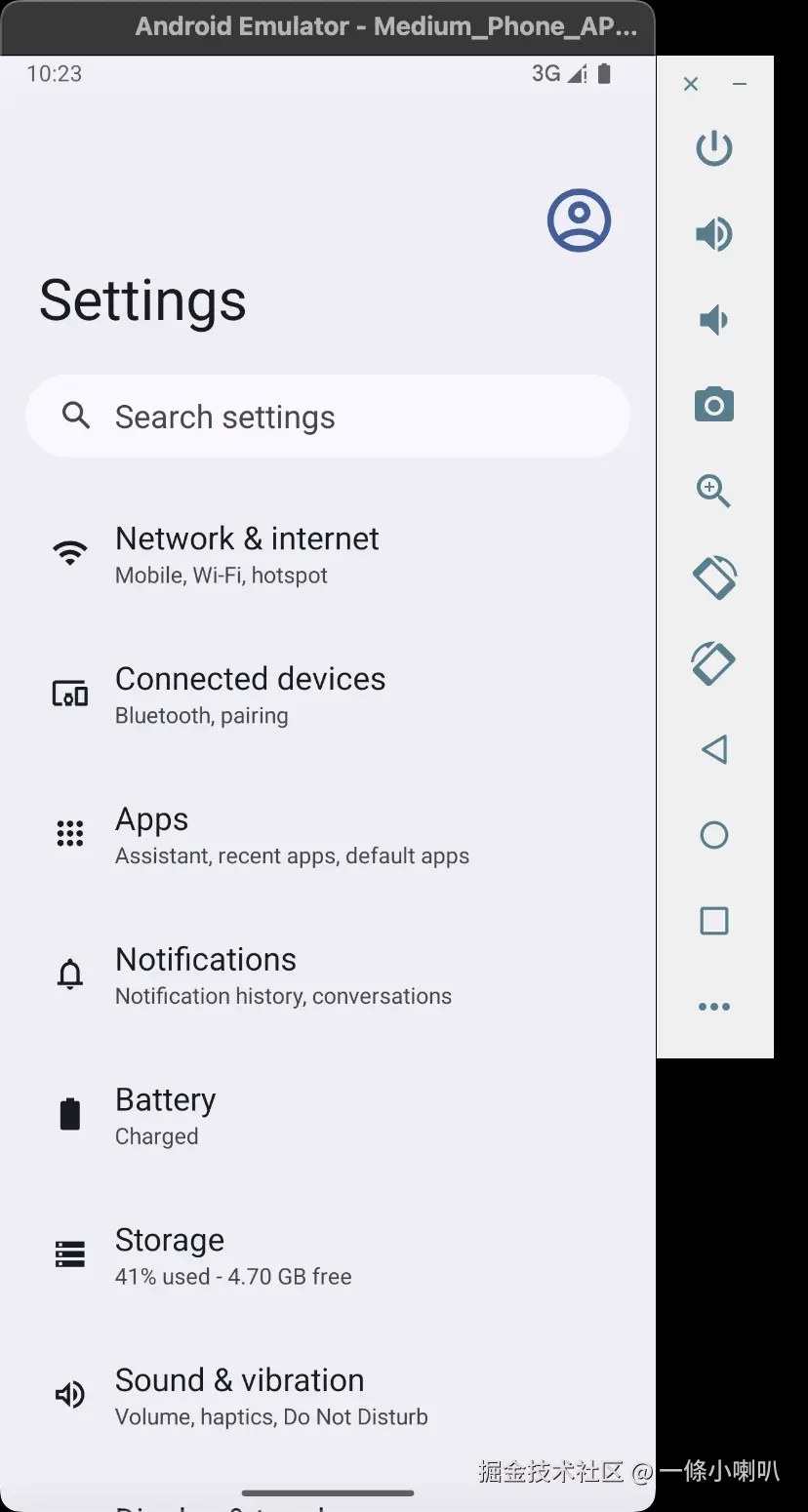The height and width of the screenshot is (1512, 808).
Task: Open Storage settings
Action: 232,1255
